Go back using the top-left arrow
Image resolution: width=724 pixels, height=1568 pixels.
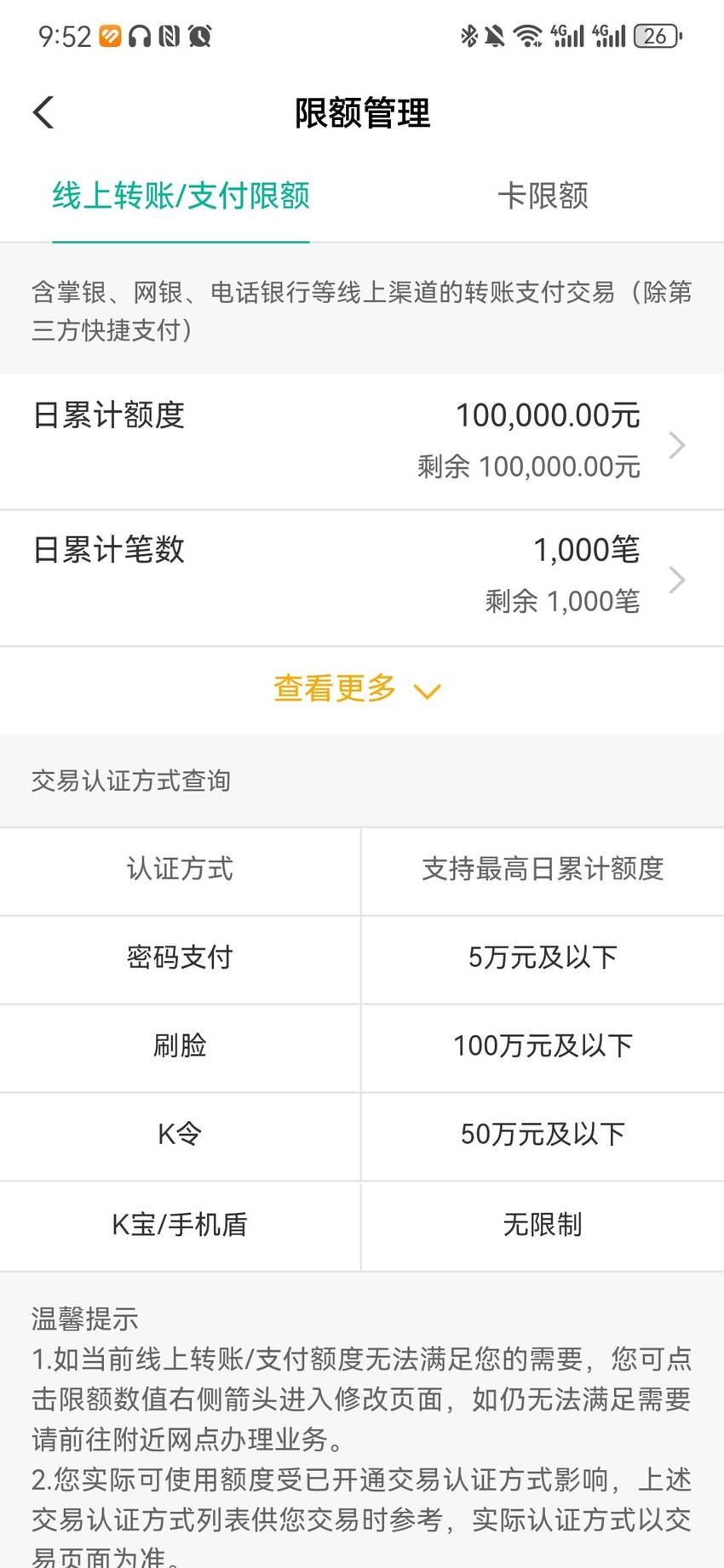(x=43, y=112)
